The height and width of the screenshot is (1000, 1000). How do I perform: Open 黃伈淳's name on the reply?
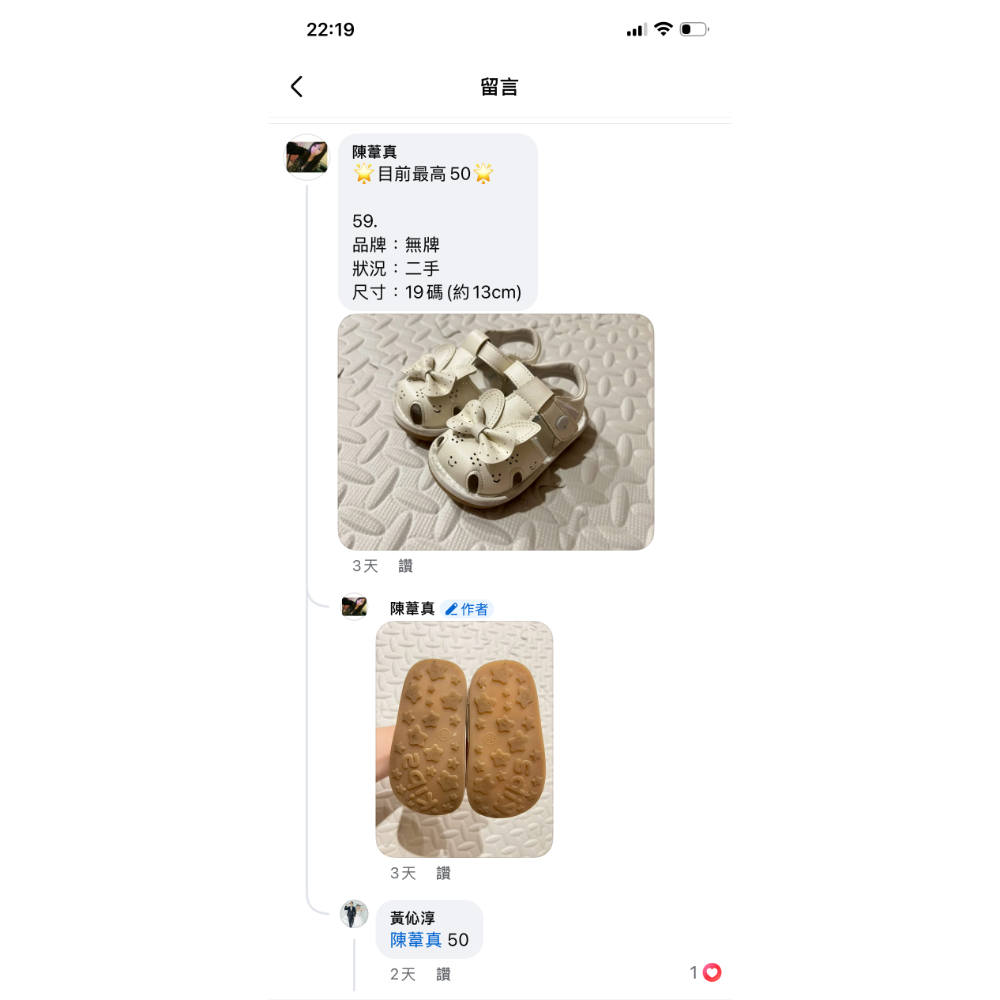(x=412, y=918)
